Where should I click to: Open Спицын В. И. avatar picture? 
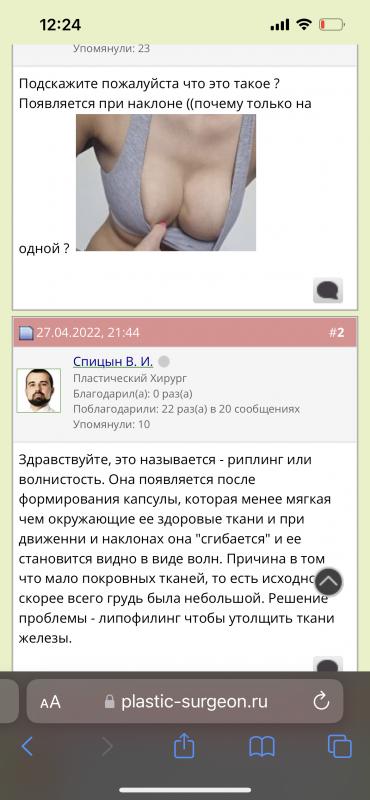tap(39, 390)
